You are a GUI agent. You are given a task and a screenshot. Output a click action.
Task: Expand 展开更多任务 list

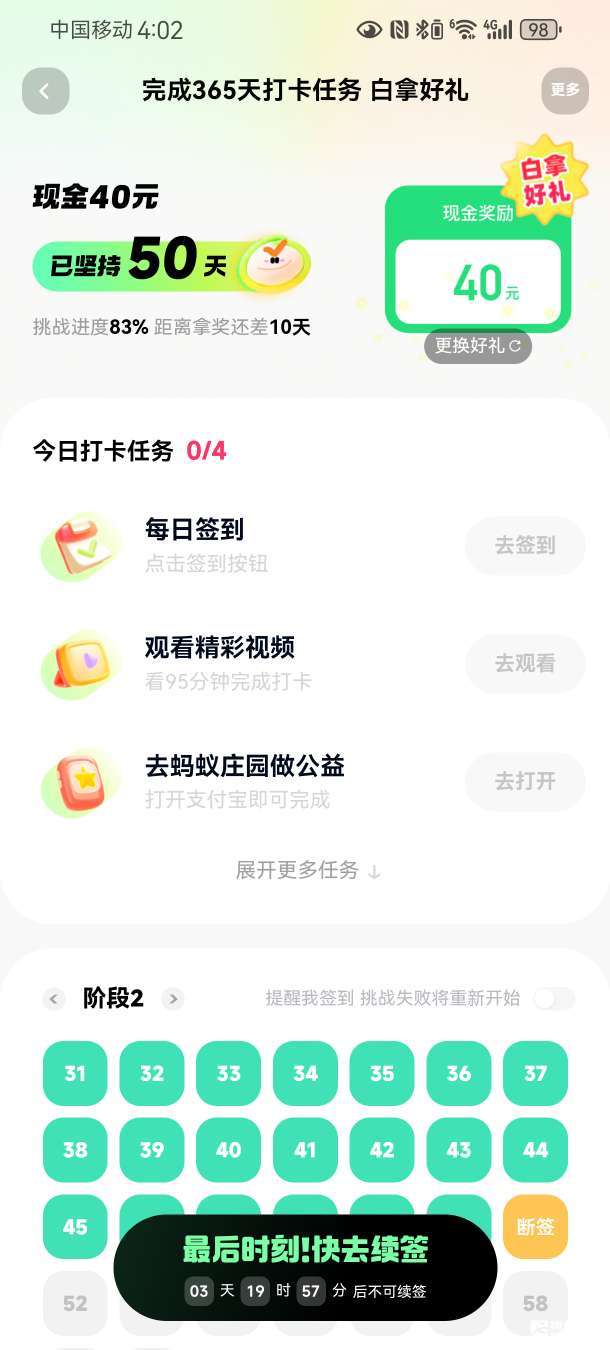pyautogui.click(x=307, y=871)
